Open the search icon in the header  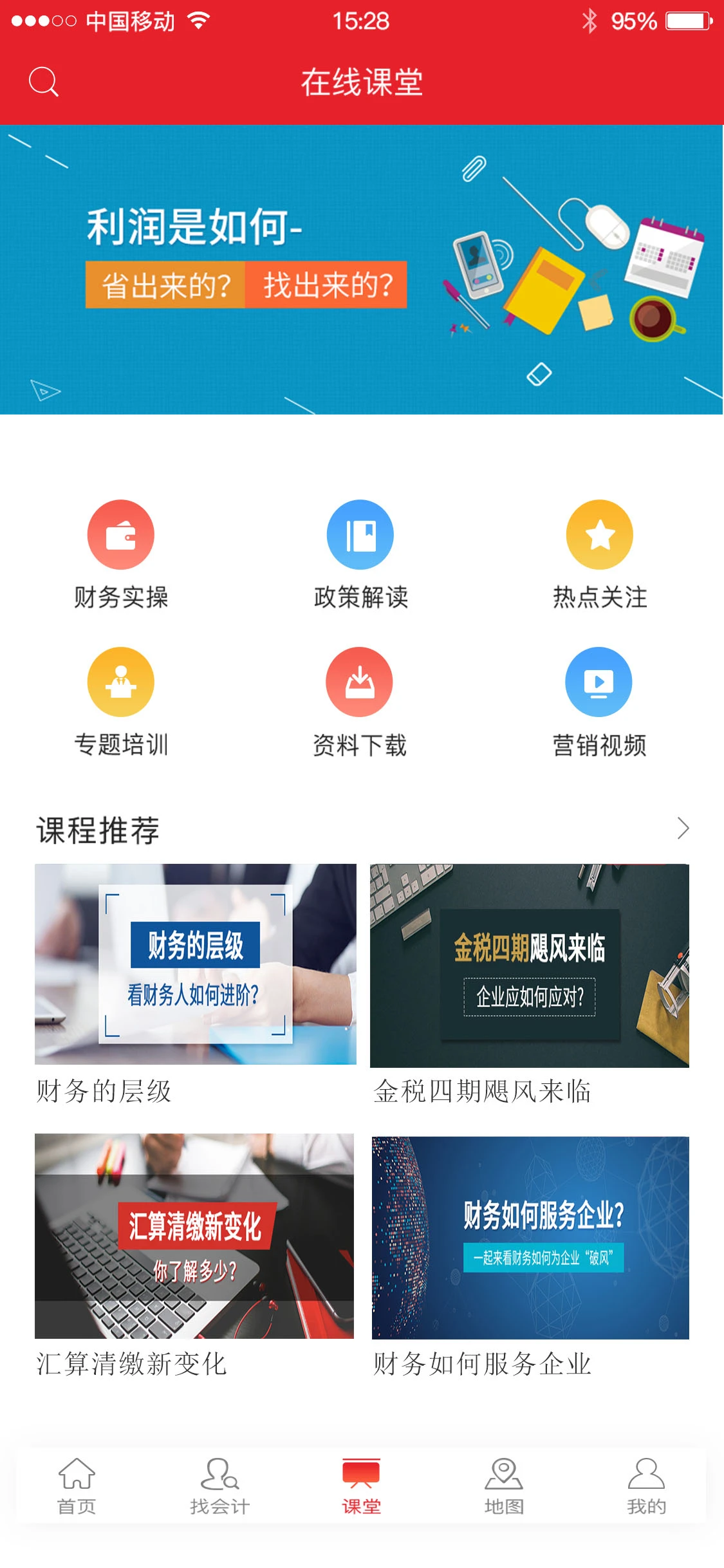(44, 82)
